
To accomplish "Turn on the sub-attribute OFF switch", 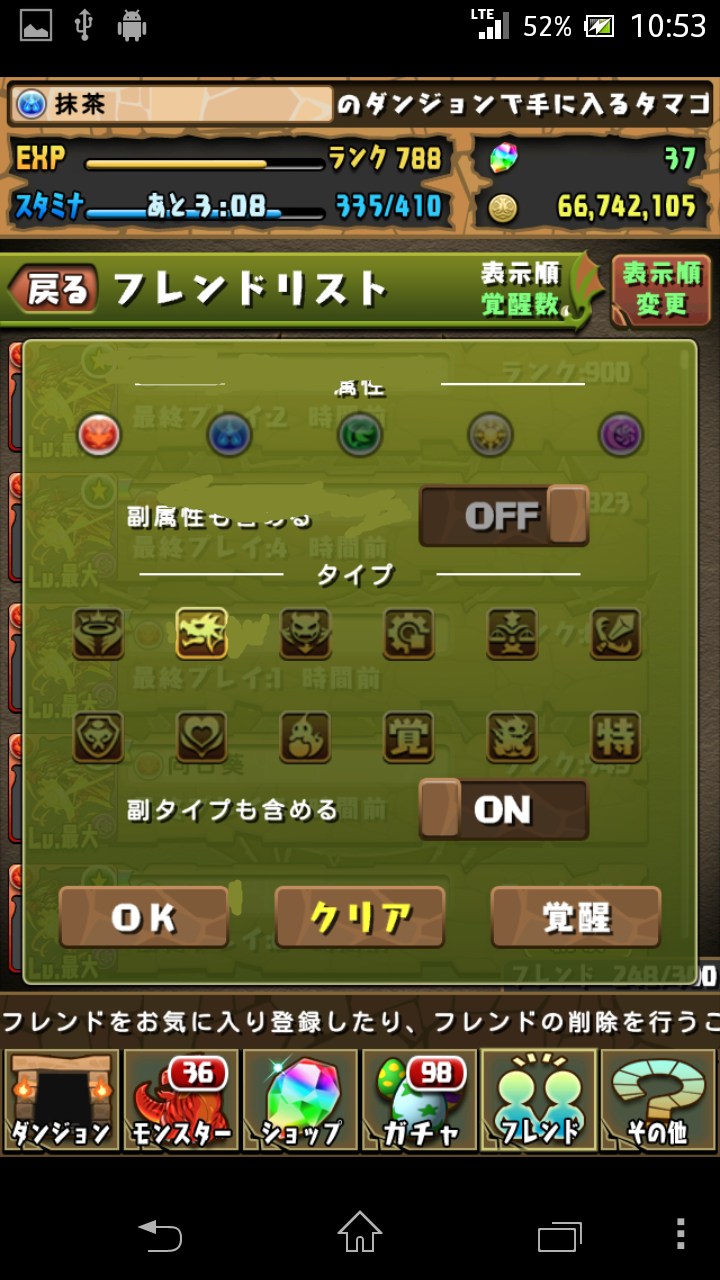I will click(503, 516).
